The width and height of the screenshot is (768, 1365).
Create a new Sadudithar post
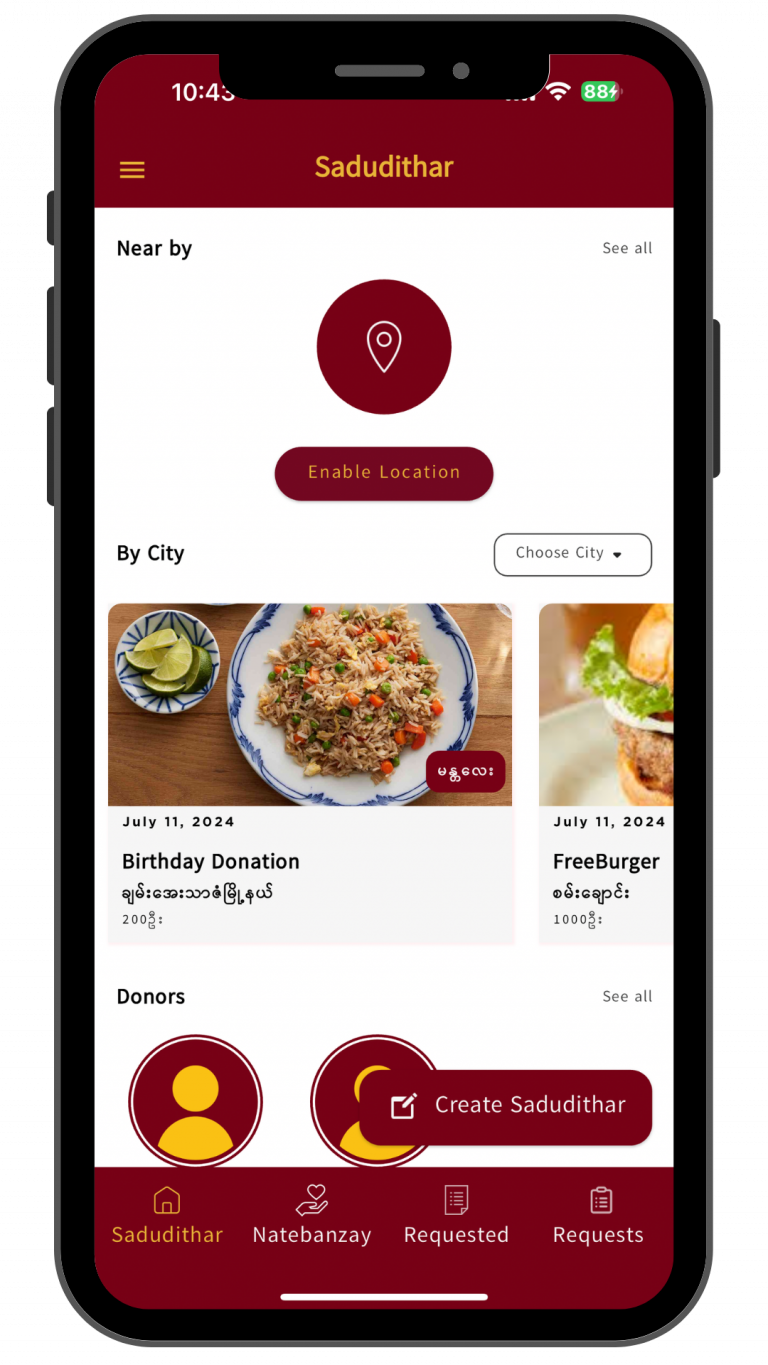pos(506,1106)
